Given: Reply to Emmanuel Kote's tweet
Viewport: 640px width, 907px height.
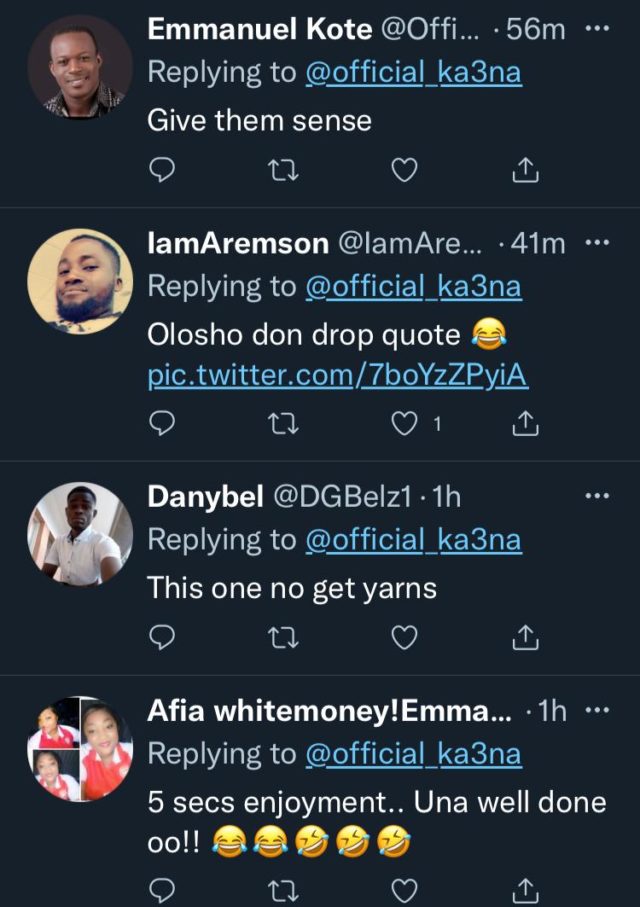Looking at the screenshot, I should (162, 173).
